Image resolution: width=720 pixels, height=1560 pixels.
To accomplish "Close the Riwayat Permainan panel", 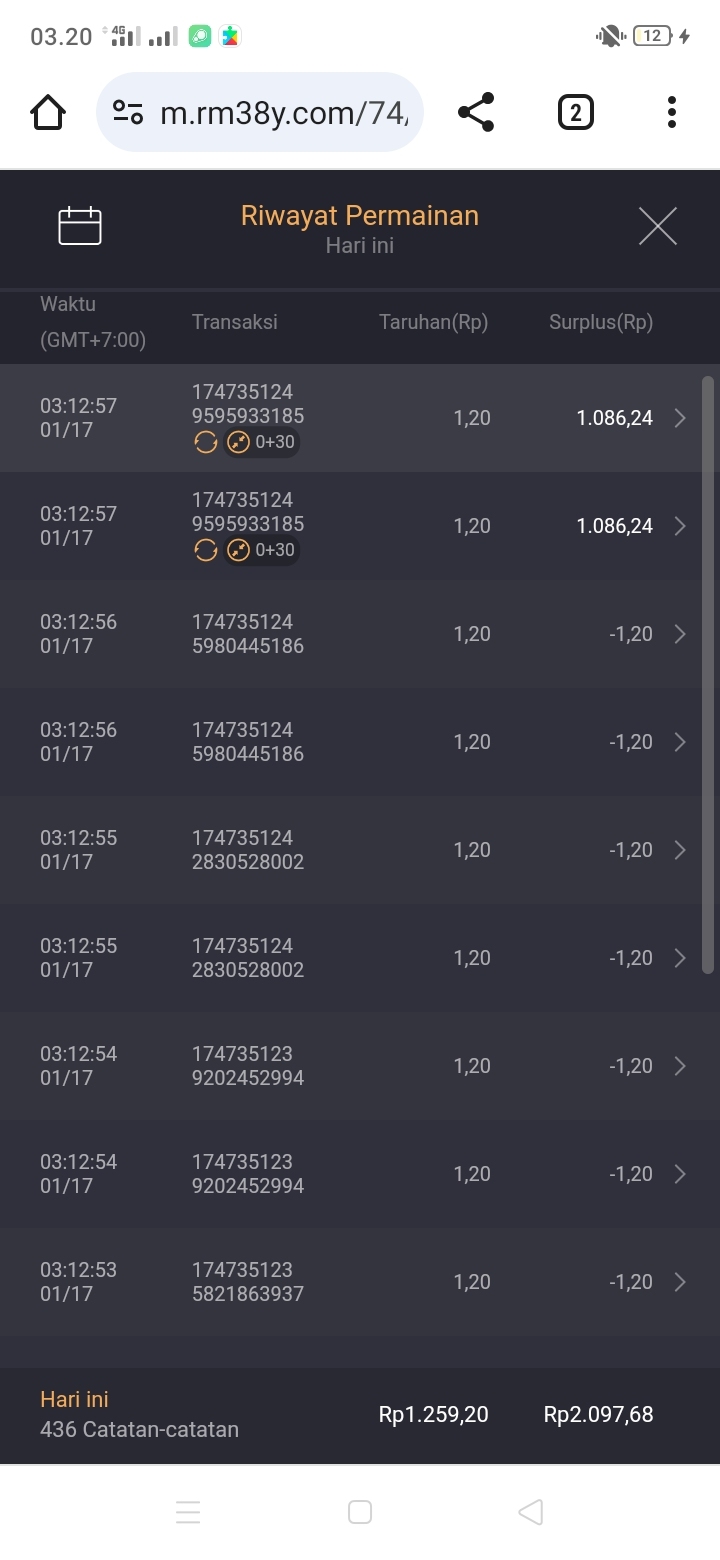I will pos(657,226).
